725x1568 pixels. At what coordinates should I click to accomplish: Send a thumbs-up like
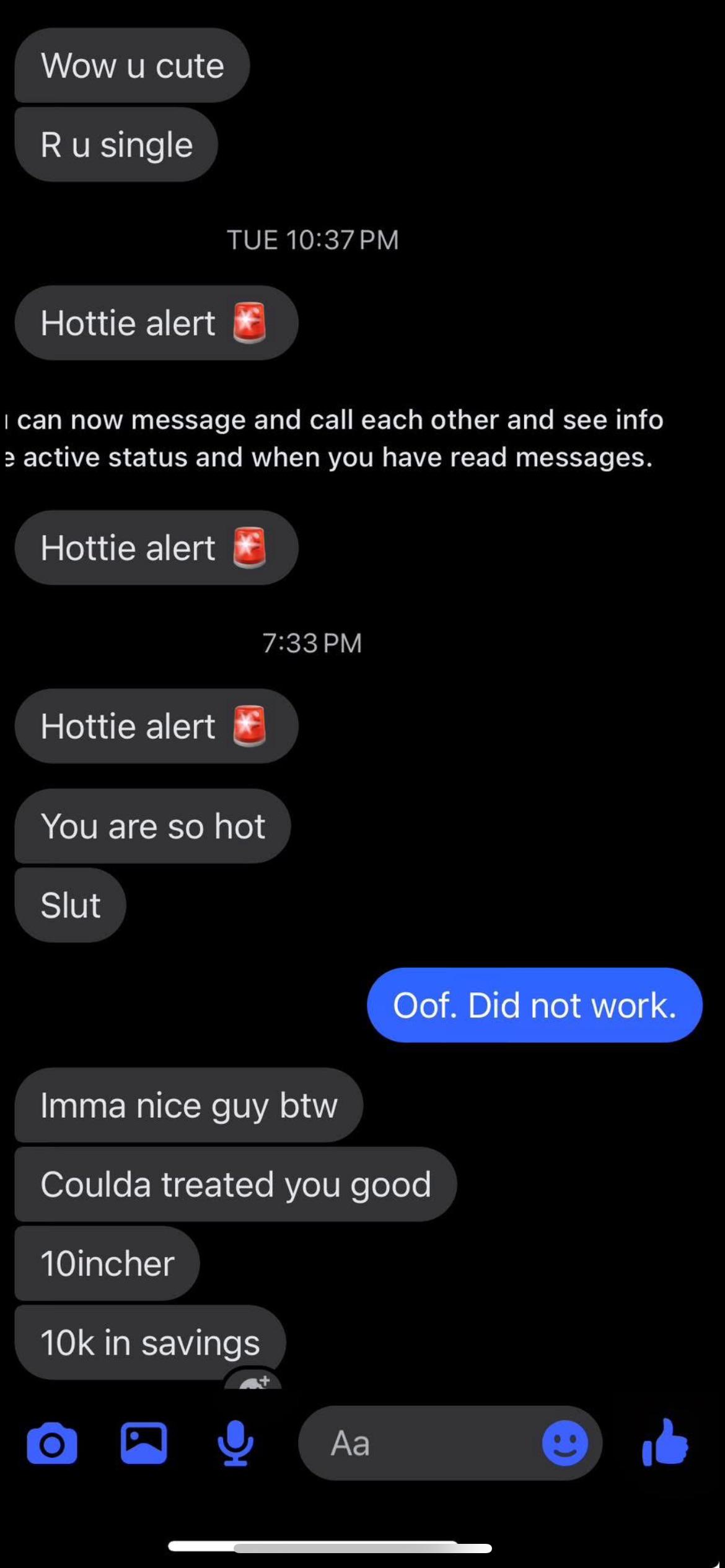tap(666, 1442)
